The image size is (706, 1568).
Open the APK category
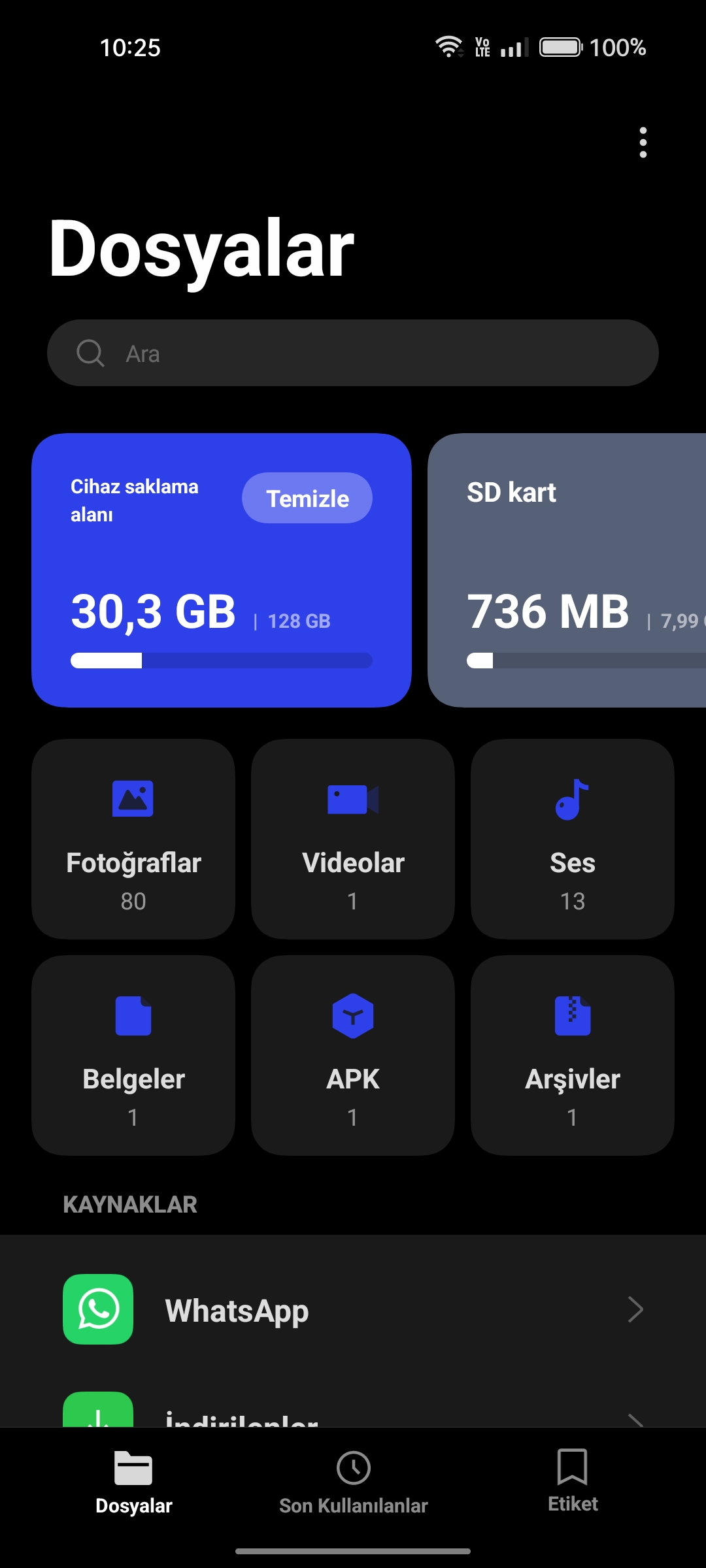(353, 1056)
